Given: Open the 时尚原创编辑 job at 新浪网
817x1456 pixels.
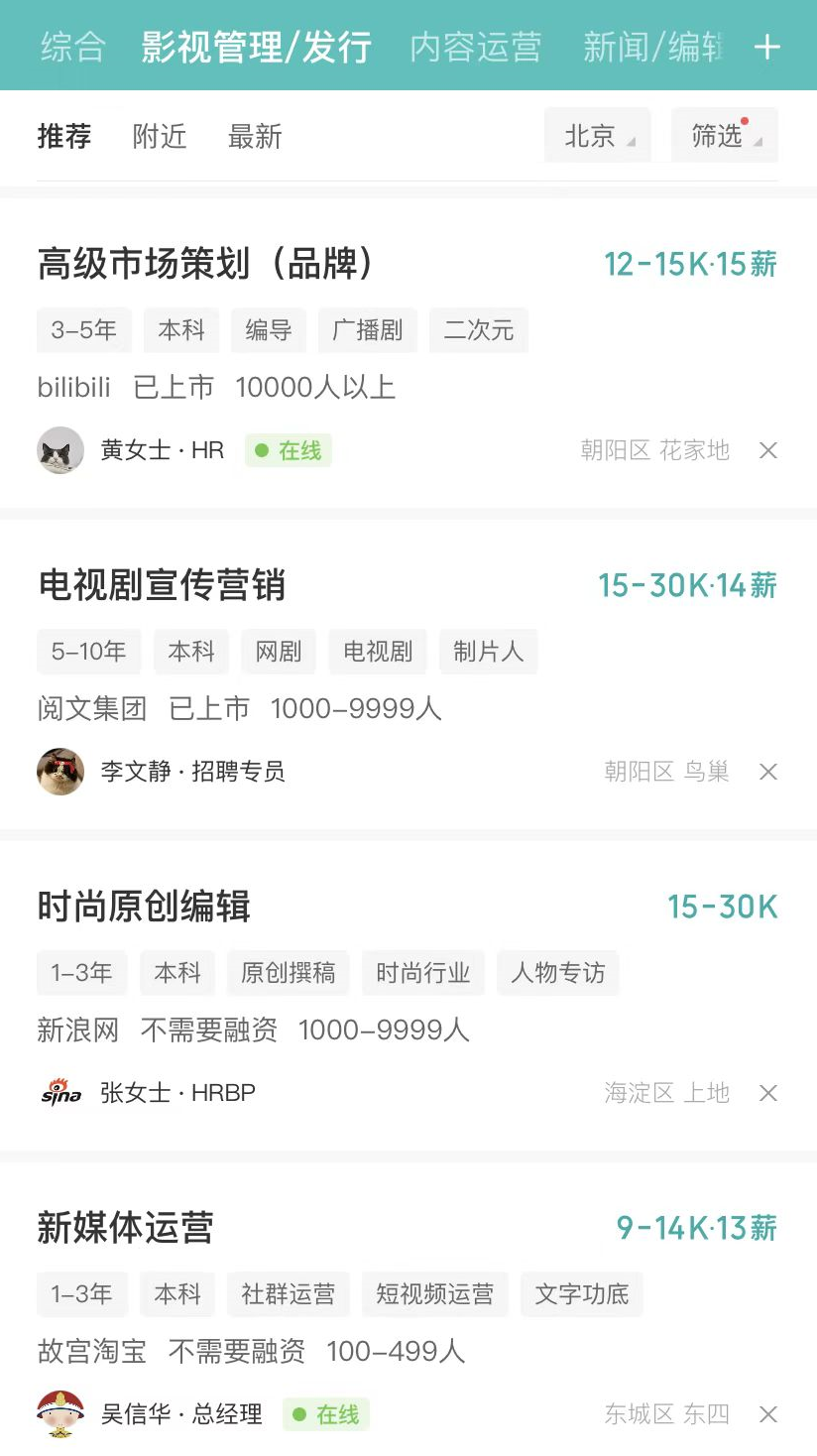Looking at the screenshot, I should (145, 907).
